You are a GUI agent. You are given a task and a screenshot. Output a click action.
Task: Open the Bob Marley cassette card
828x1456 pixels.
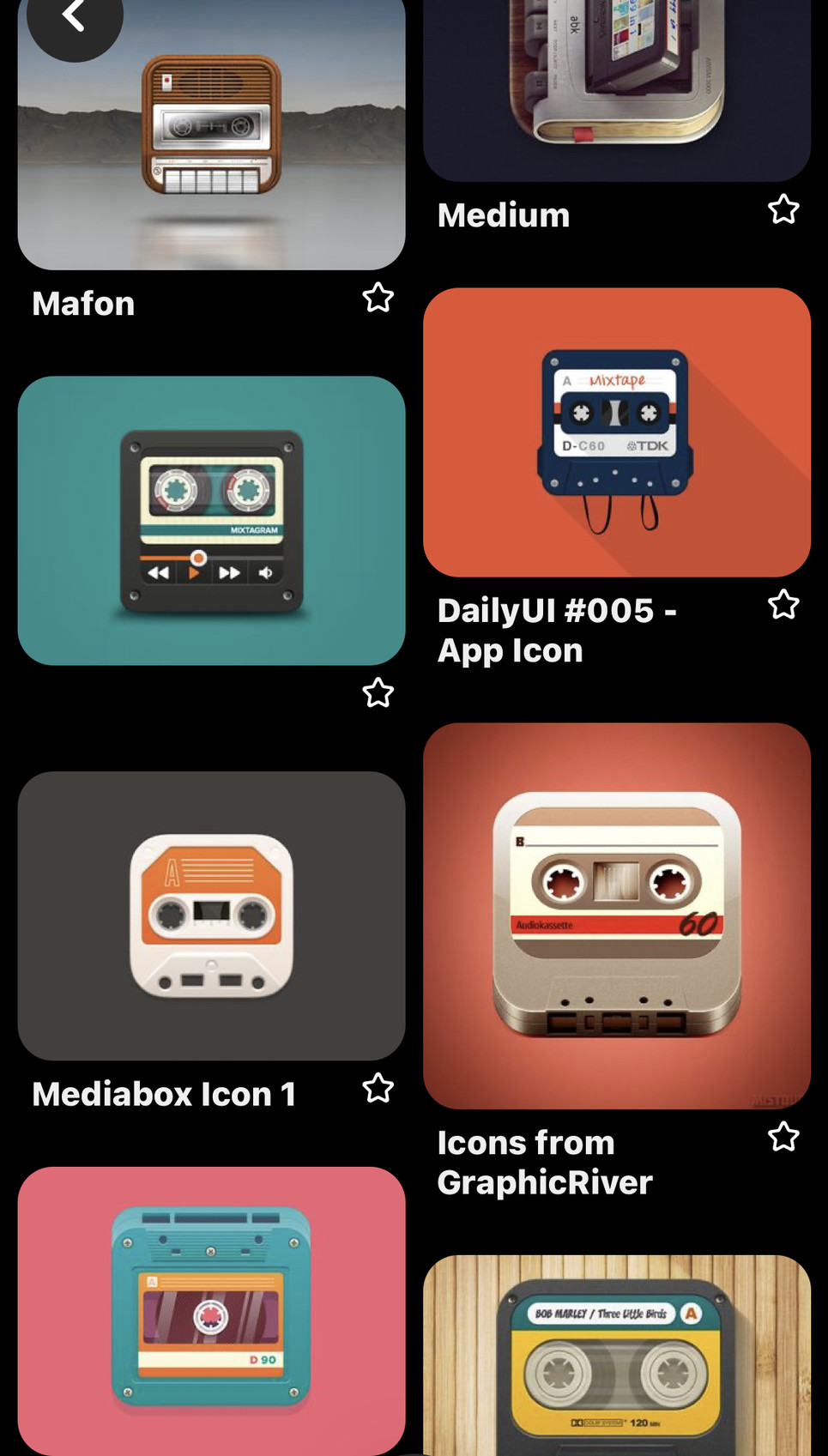click(617, 1356)
